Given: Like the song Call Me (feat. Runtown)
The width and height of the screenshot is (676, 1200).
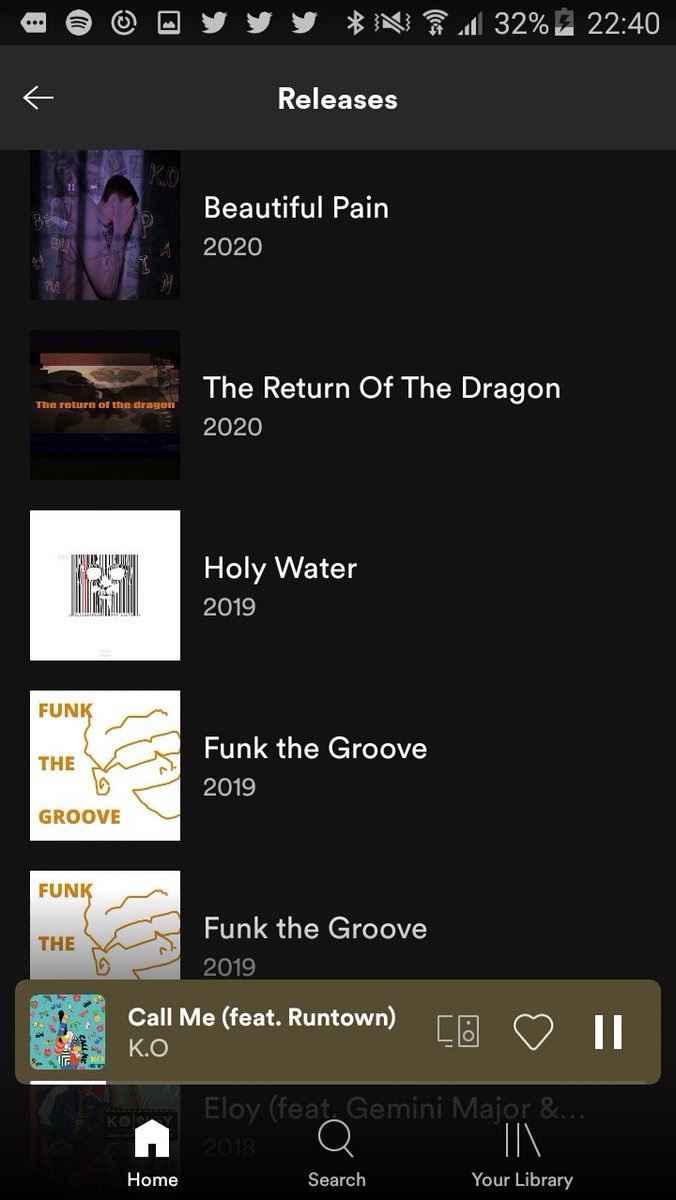Looking at the screenshot, I should (533, 1031).
